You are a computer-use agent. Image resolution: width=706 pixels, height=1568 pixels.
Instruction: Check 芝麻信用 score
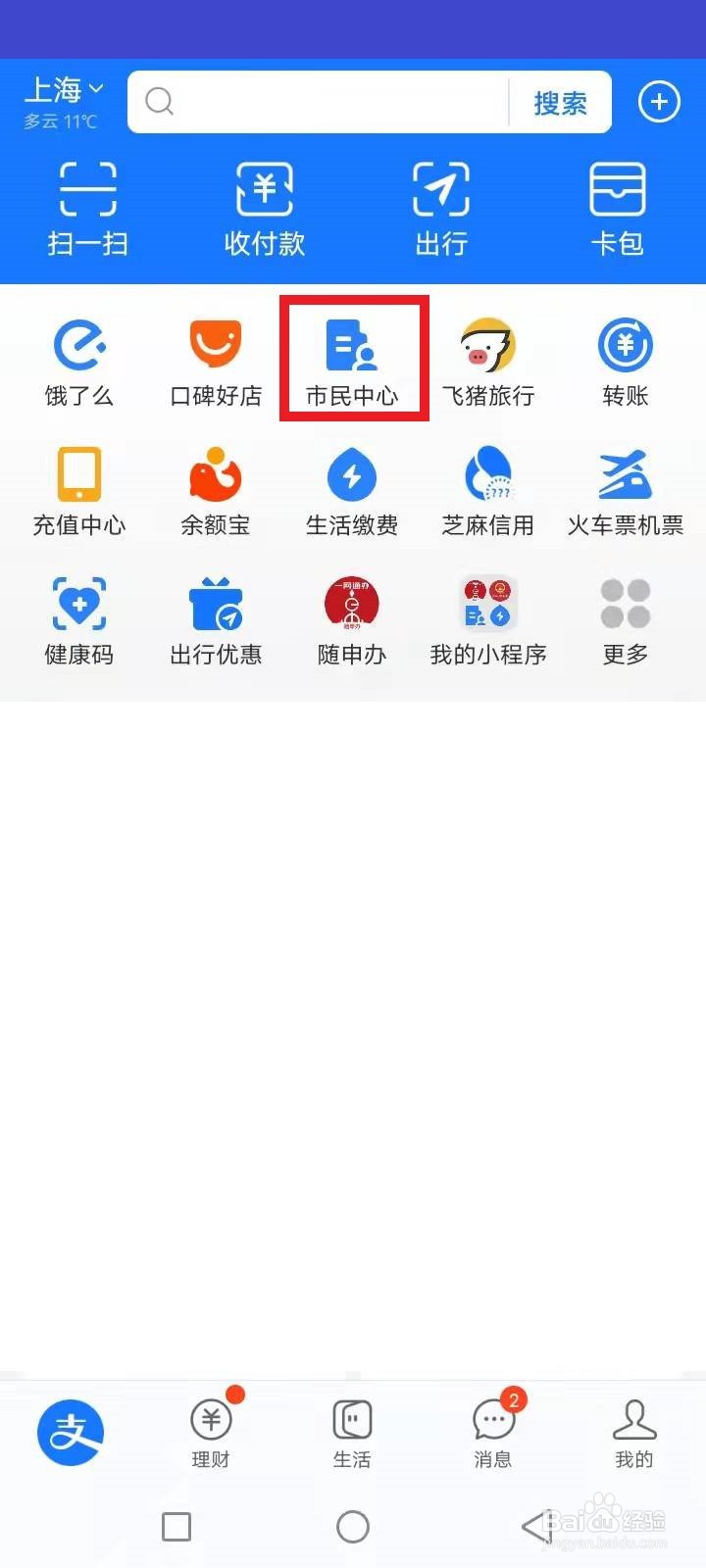[488, 491]
